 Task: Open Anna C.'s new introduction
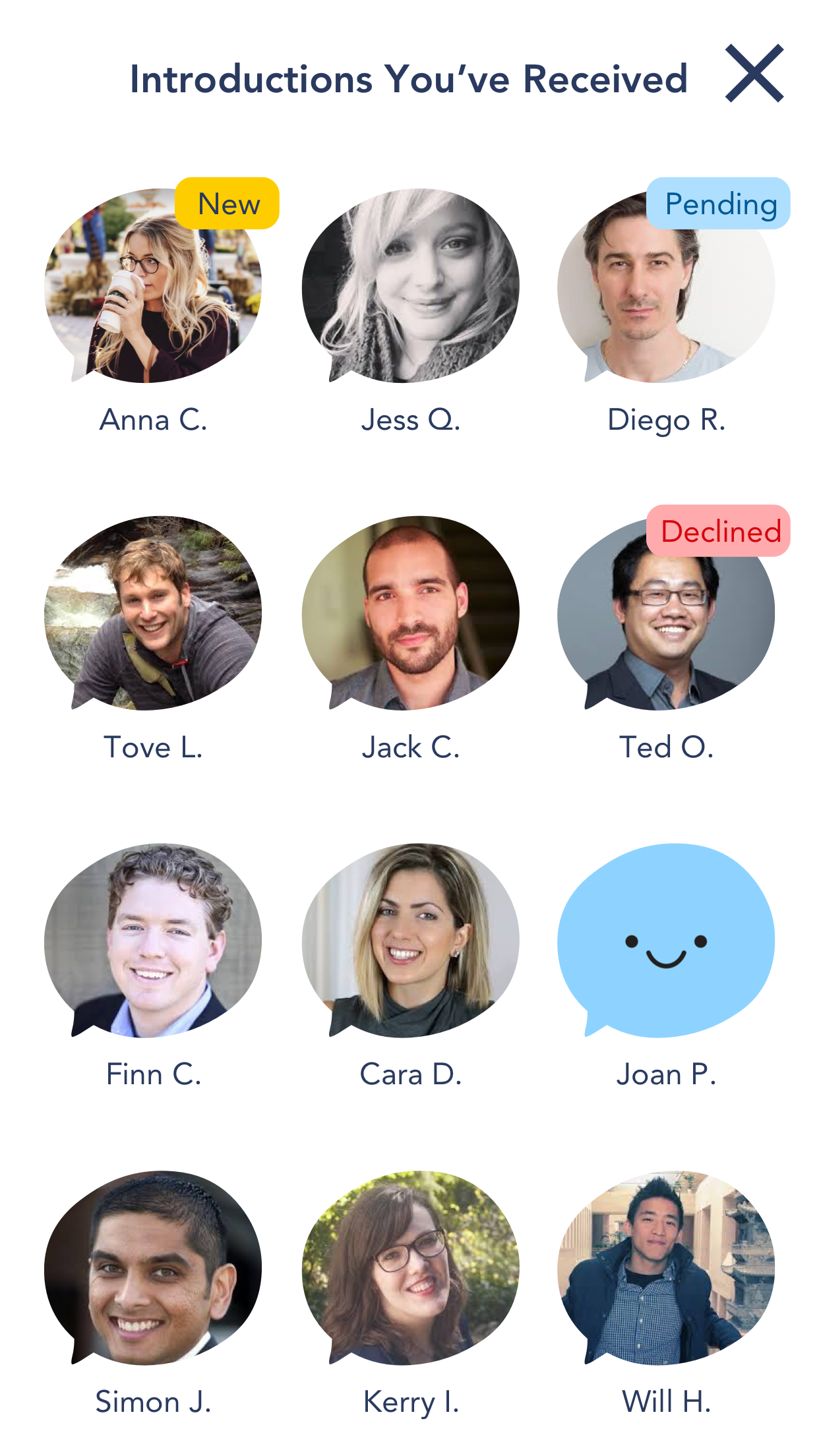tap(153, 287)
